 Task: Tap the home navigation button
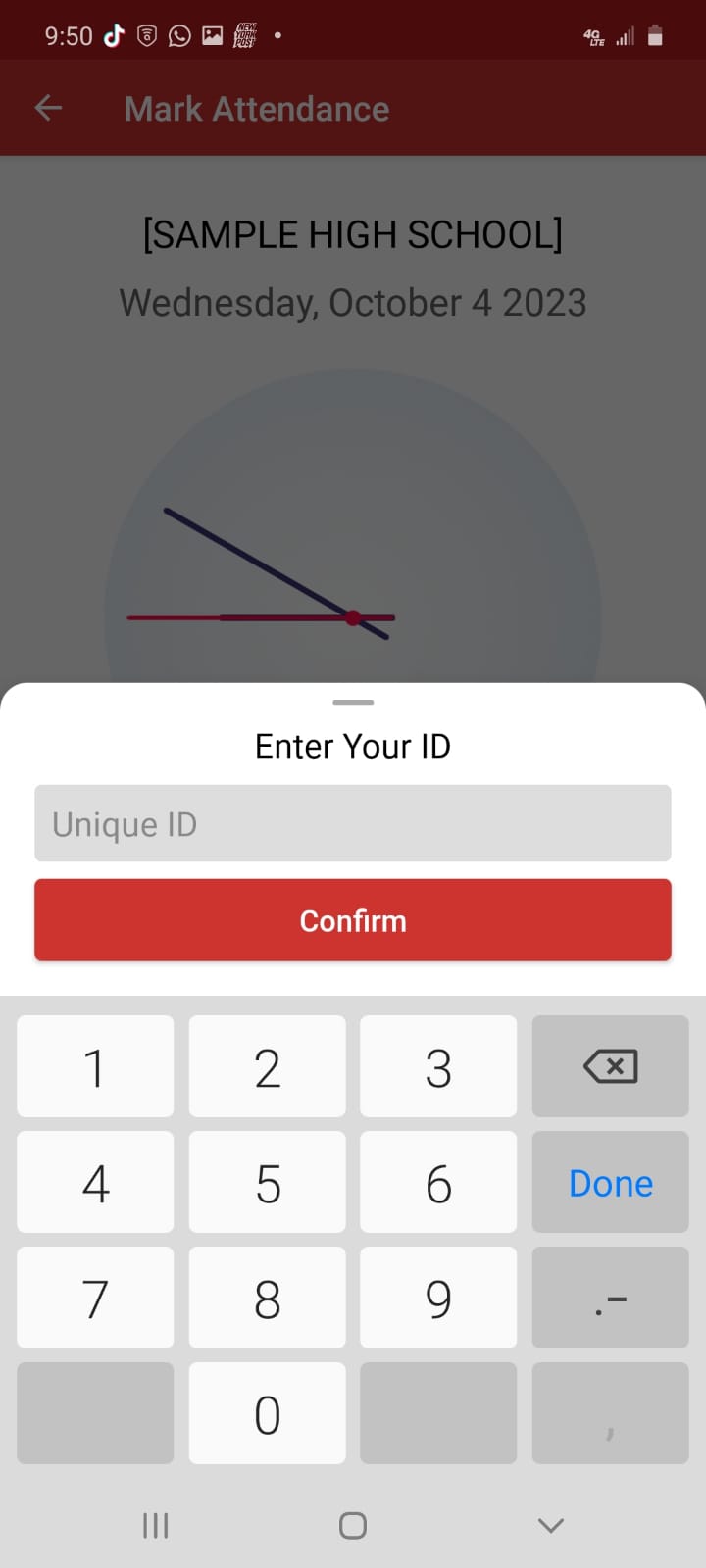pyautogui.click(x=353, y=1525)
